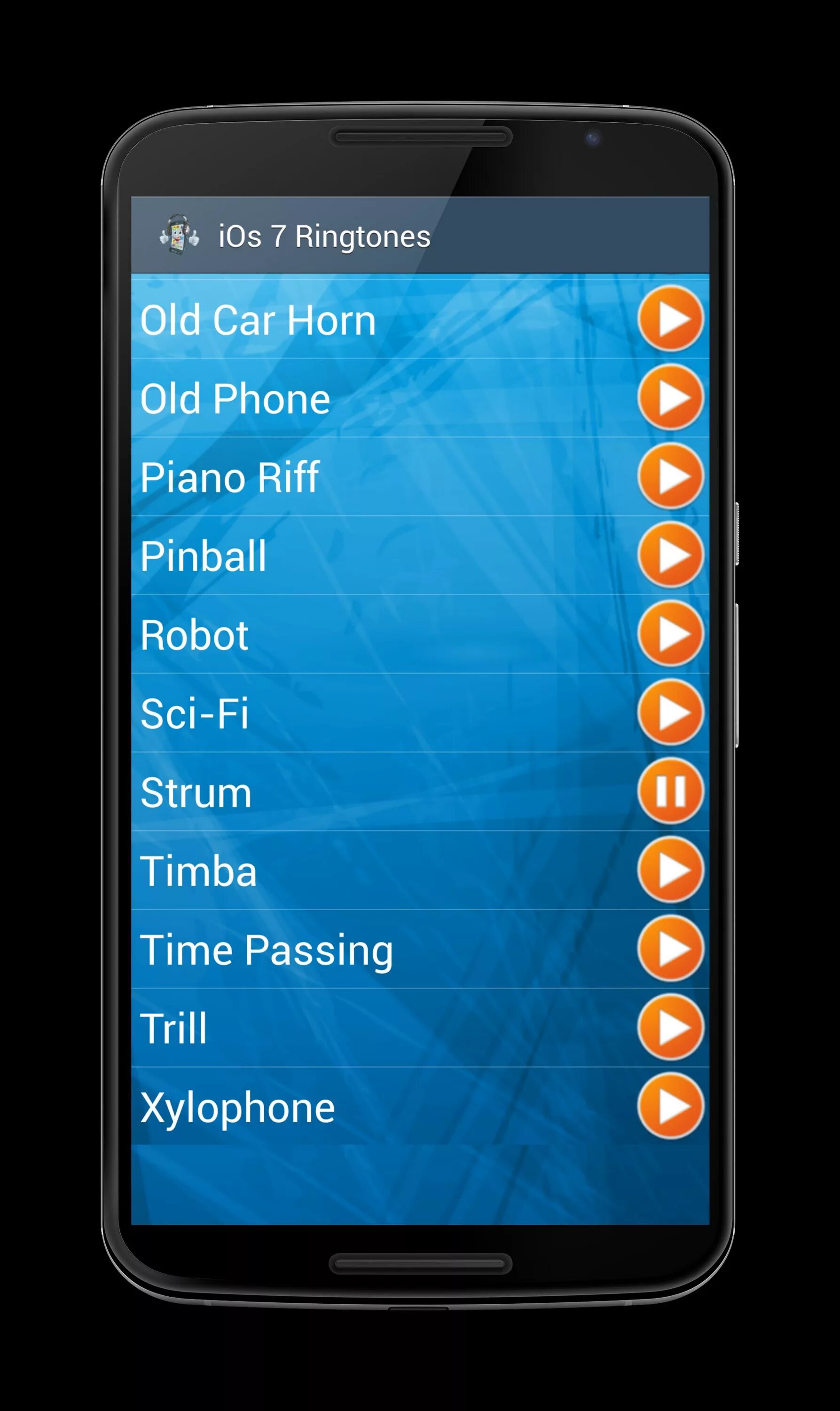Pause the Strum ringtone
This screenshot has height=1411, width=840.
[670, 791]
